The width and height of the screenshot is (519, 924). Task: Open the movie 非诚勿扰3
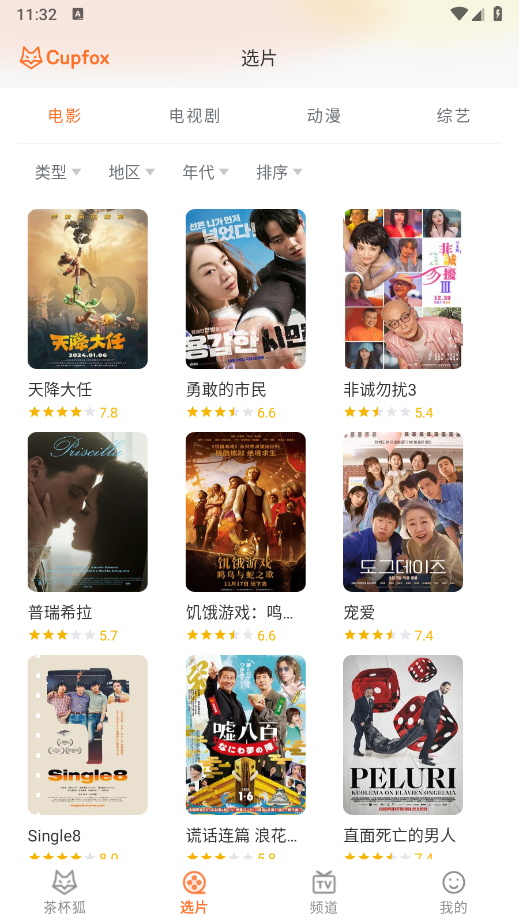pyautogui.click(x=403, y=289)
